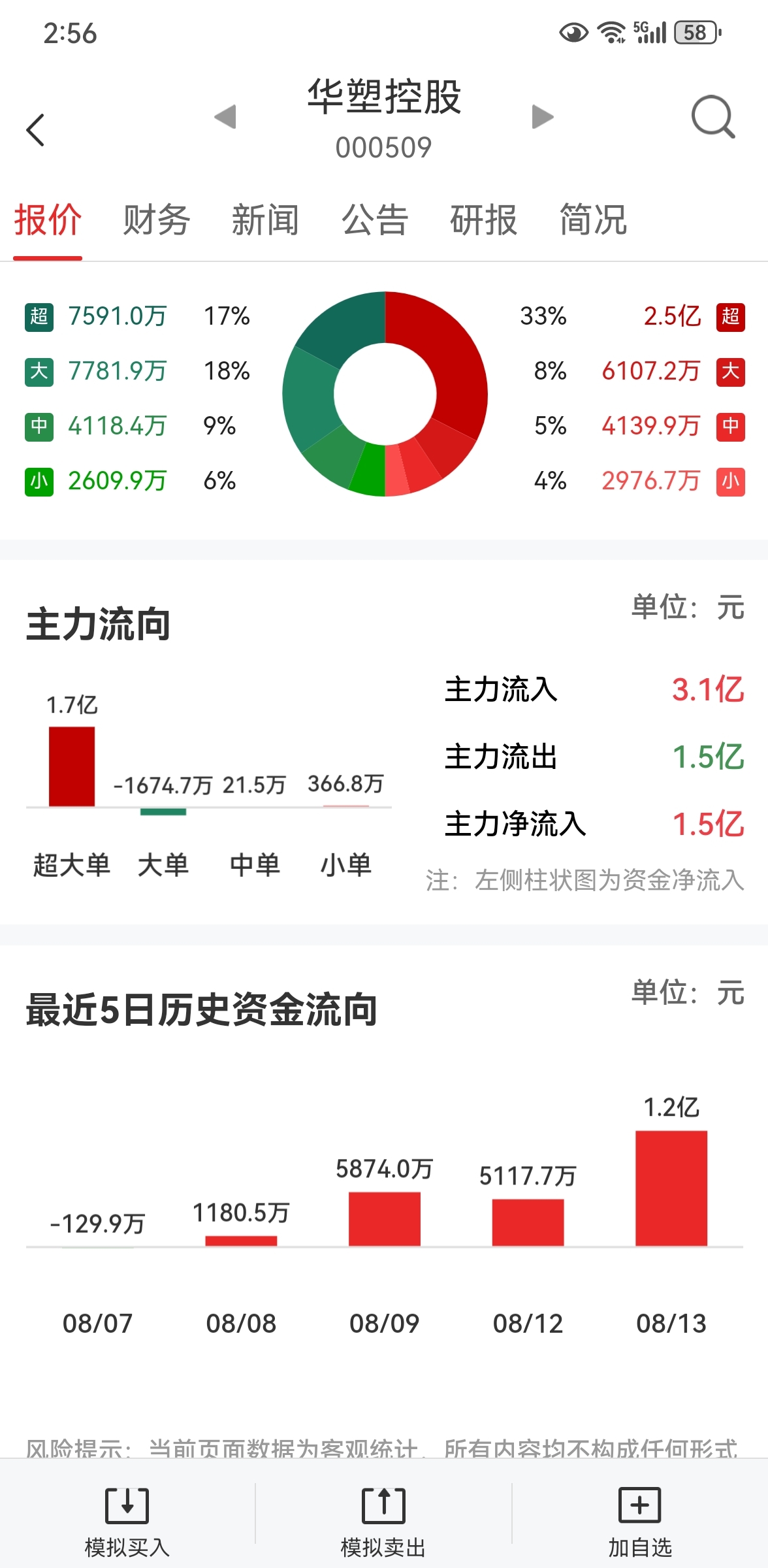View the 公告 tab
This screenshot has width=768, height=1568.
point(375,220)
